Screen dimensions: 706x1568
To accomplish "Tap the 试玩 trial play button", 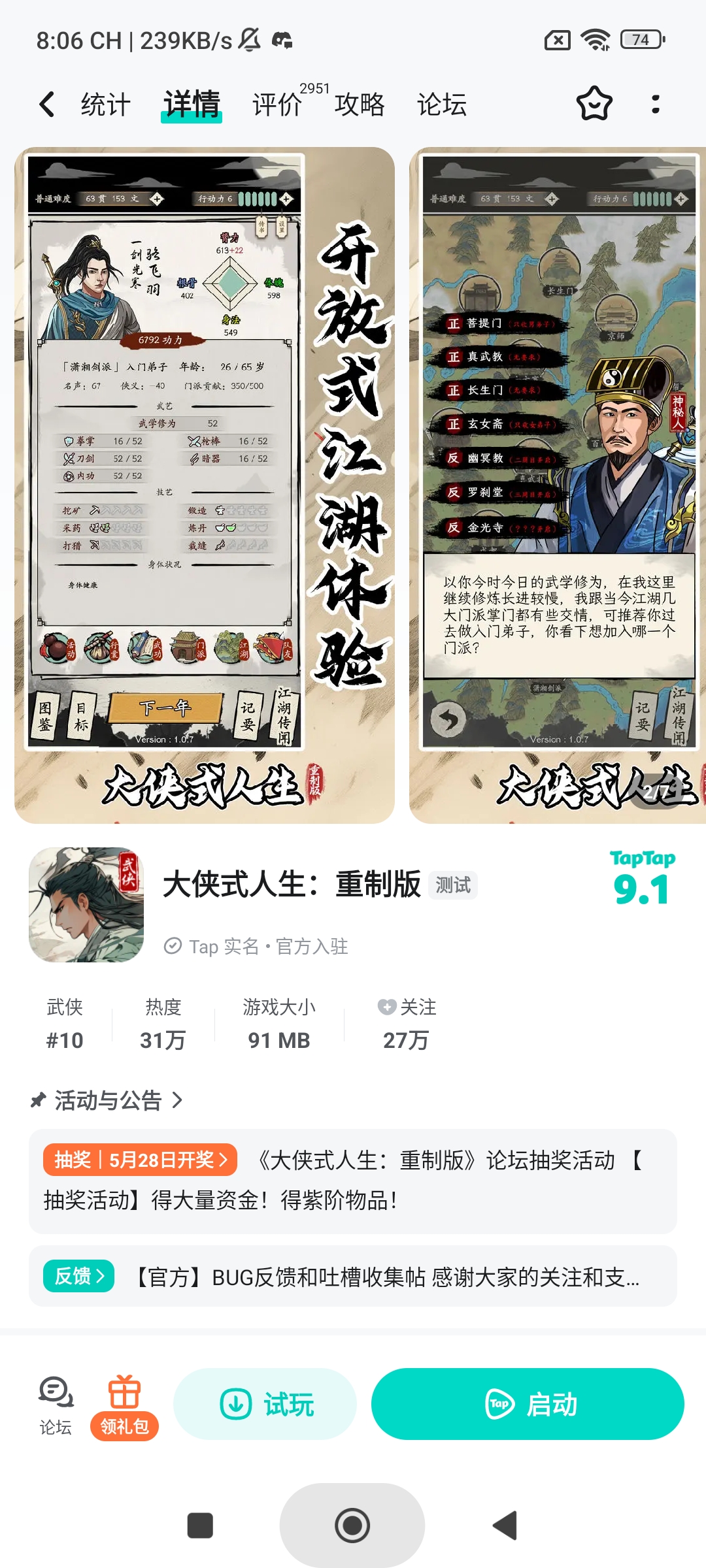I will [x=265, y=1404].
